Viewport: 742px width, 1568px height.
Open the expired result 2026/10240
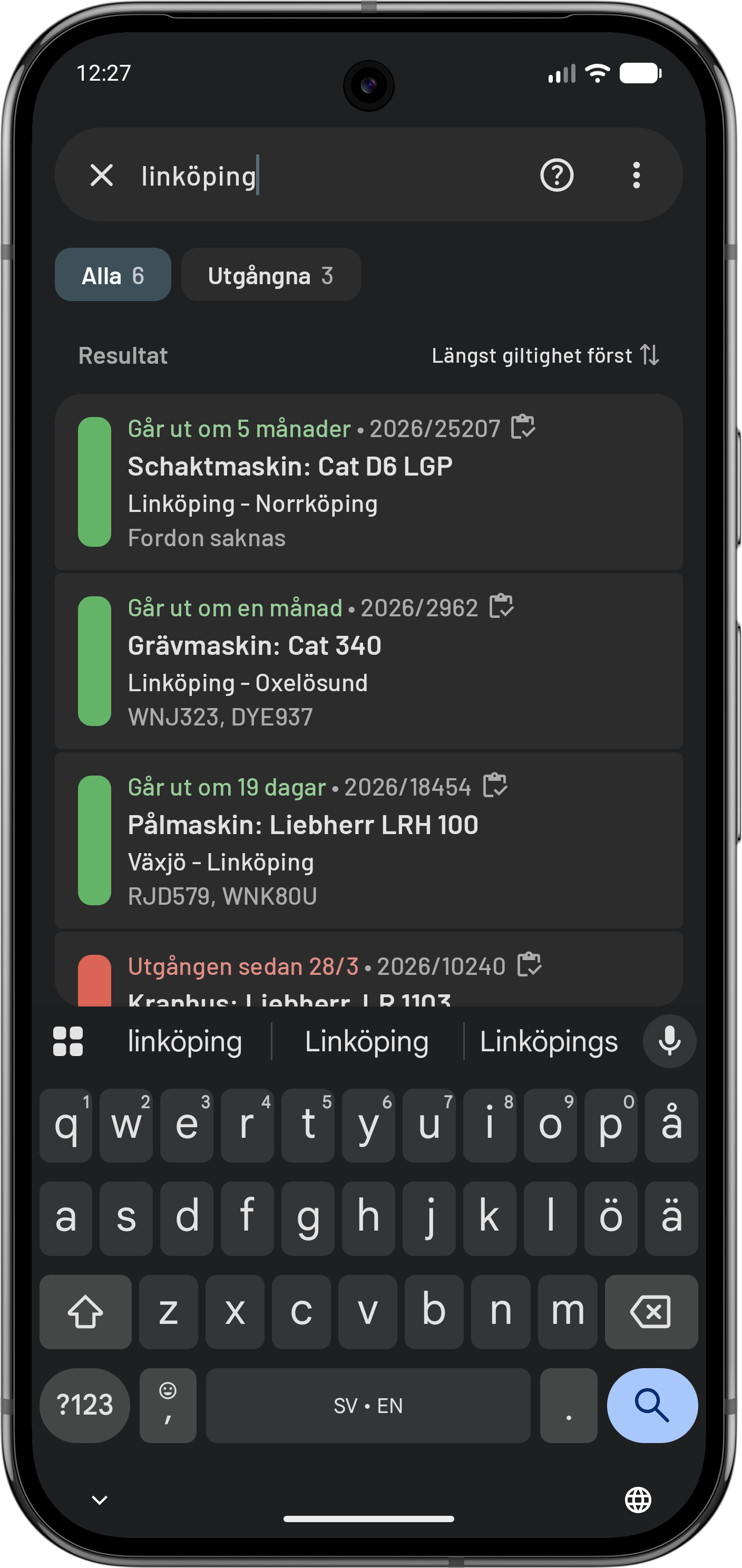click(x=368, y=974)
